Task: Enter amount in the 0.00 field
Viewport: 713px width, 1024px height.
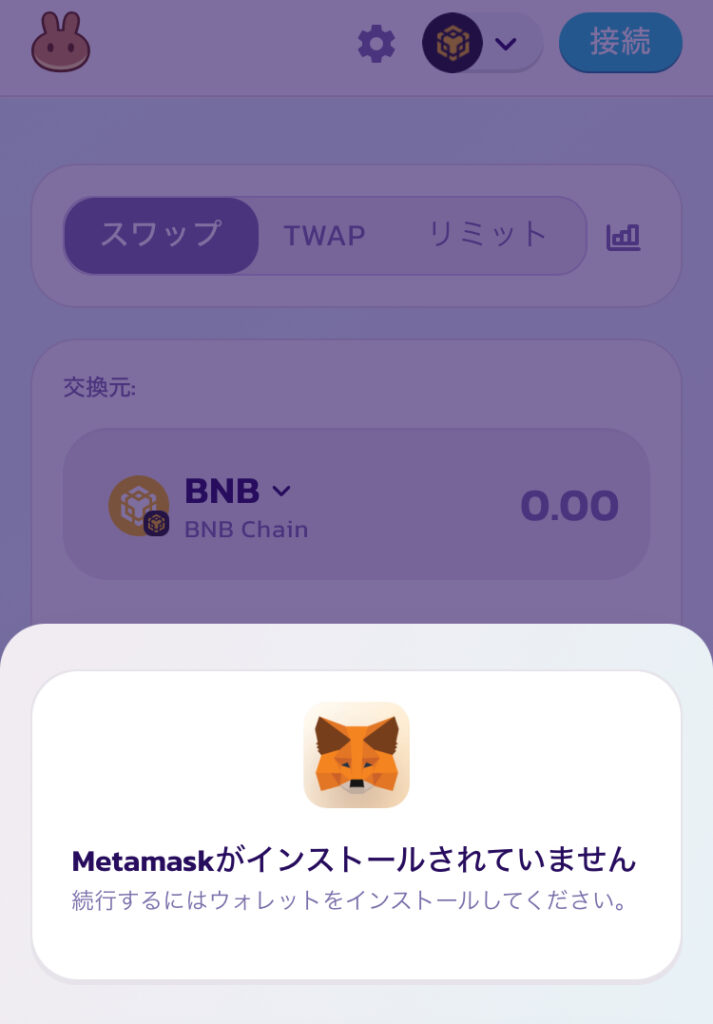Action: click(568, 505)
